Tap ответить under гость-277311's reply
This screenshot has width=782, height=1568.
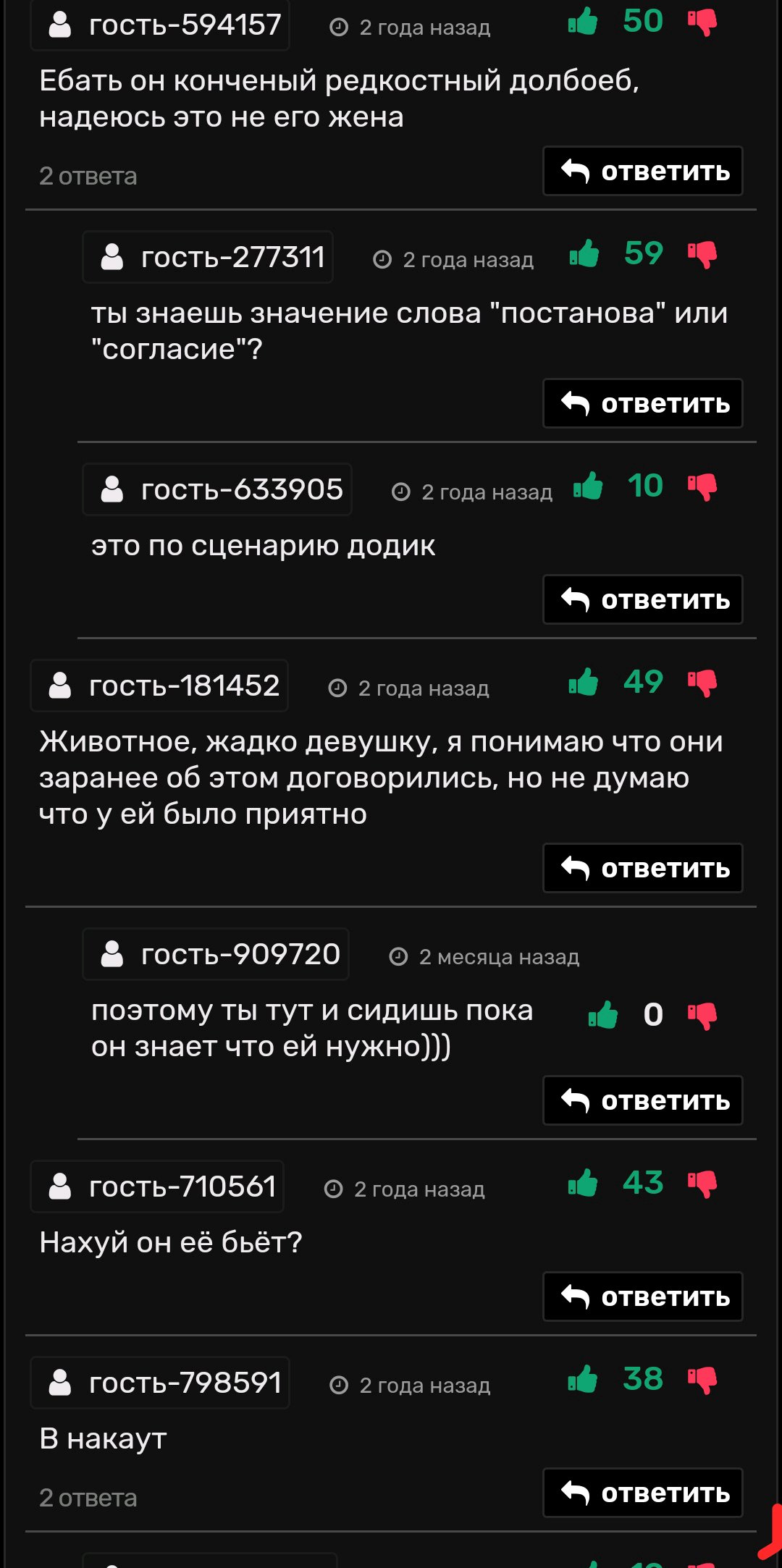coord(643,403)
